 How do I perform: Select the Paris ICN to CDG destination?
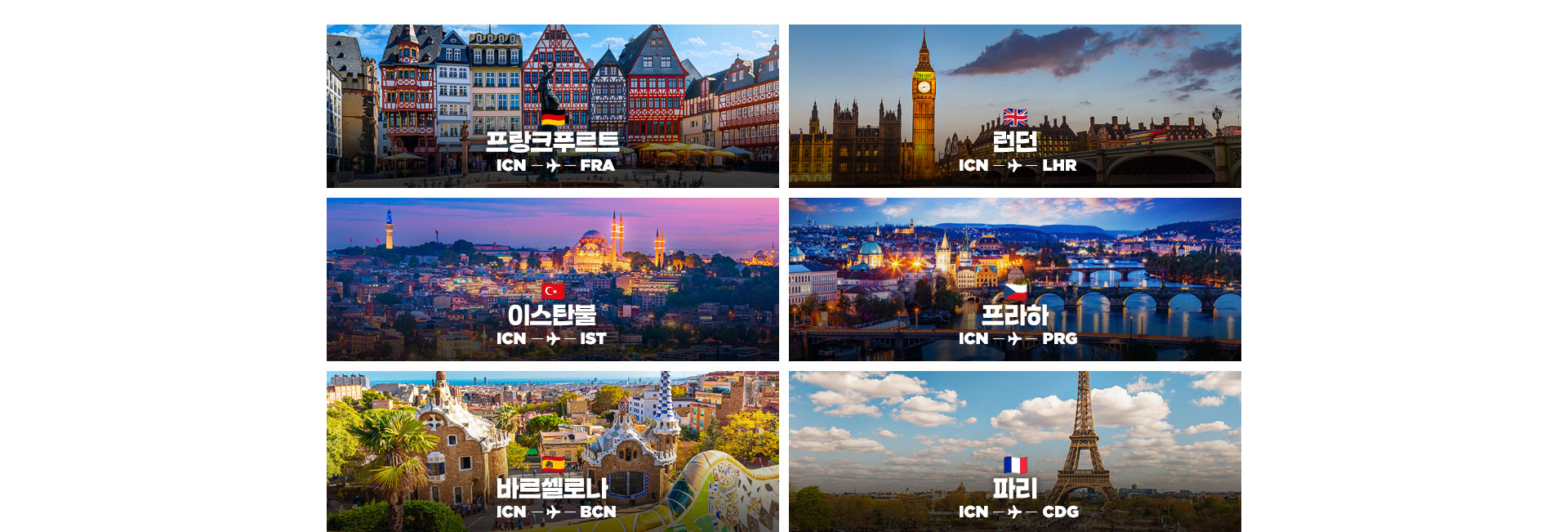(1014, 452)
